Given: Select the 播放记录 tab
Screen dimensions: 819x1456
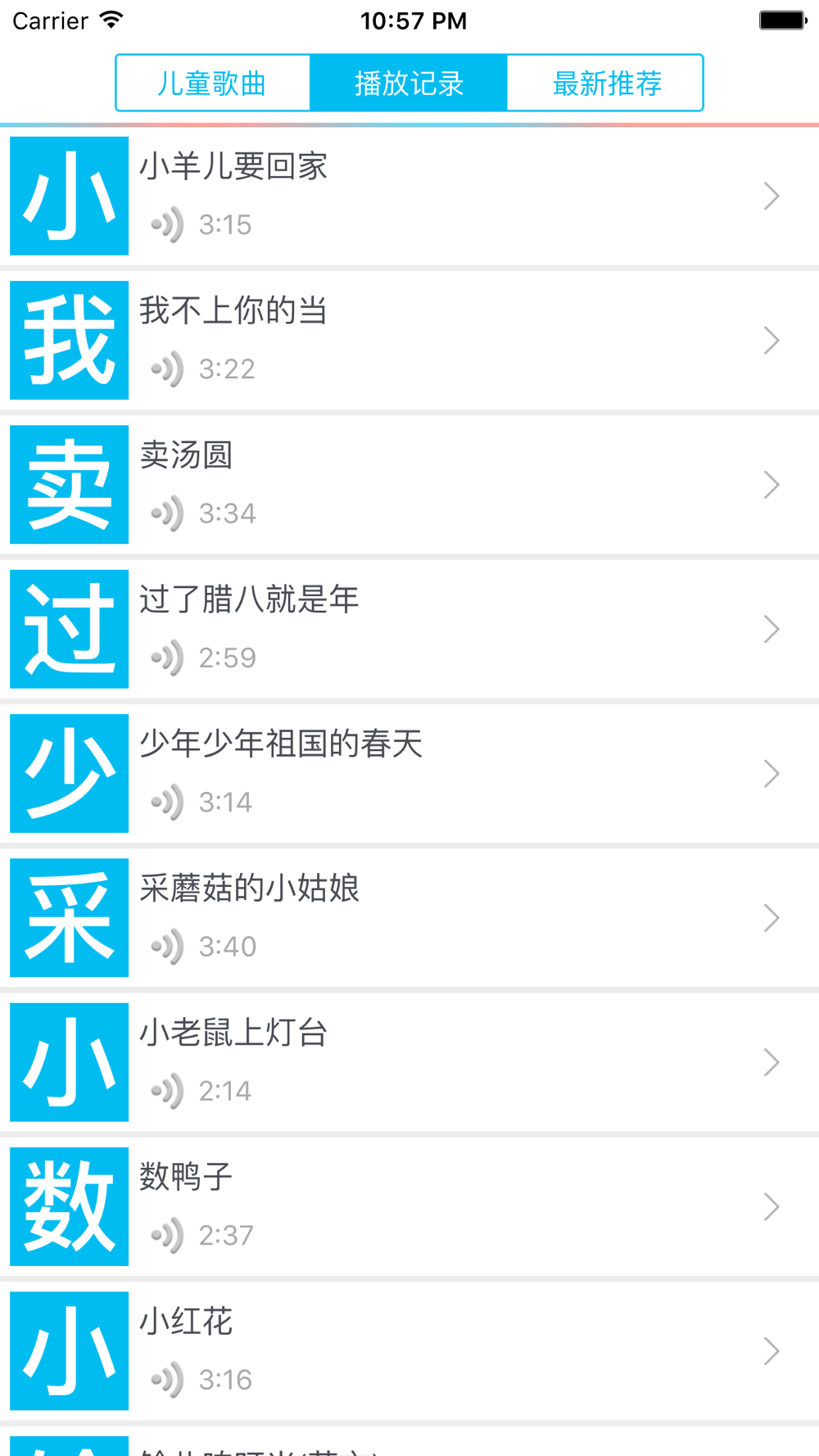Looking at the screenshot, I should click(409, 83).
